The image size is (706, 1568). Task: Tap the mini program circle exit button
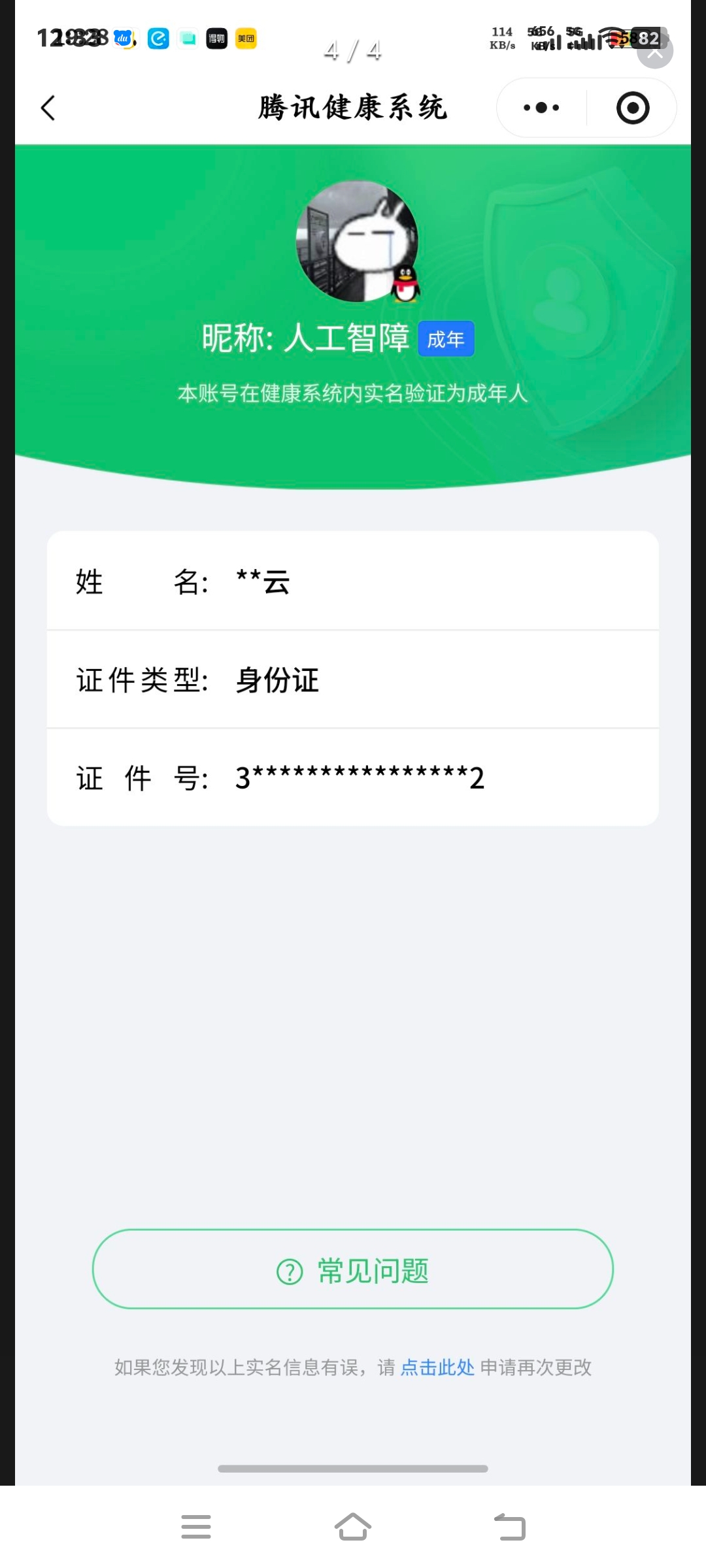tap(631, 108)
